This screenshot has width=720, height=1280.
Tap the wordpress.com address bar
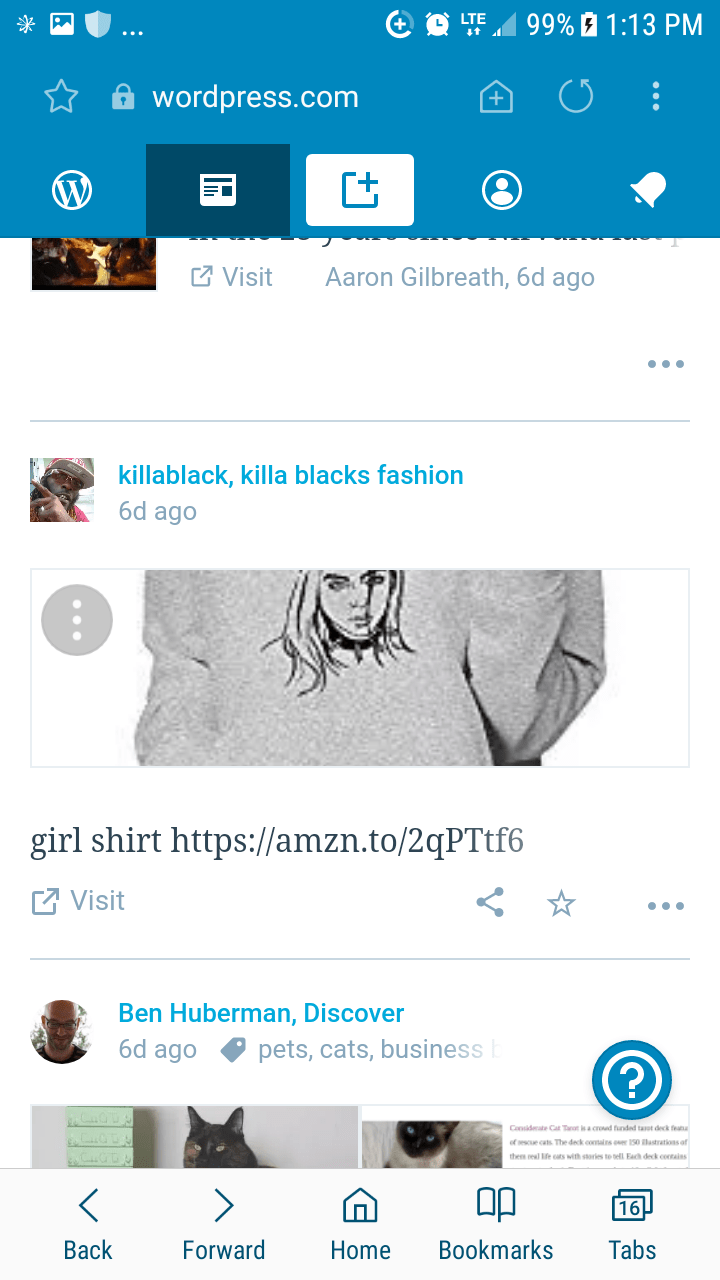click(255, 97)
